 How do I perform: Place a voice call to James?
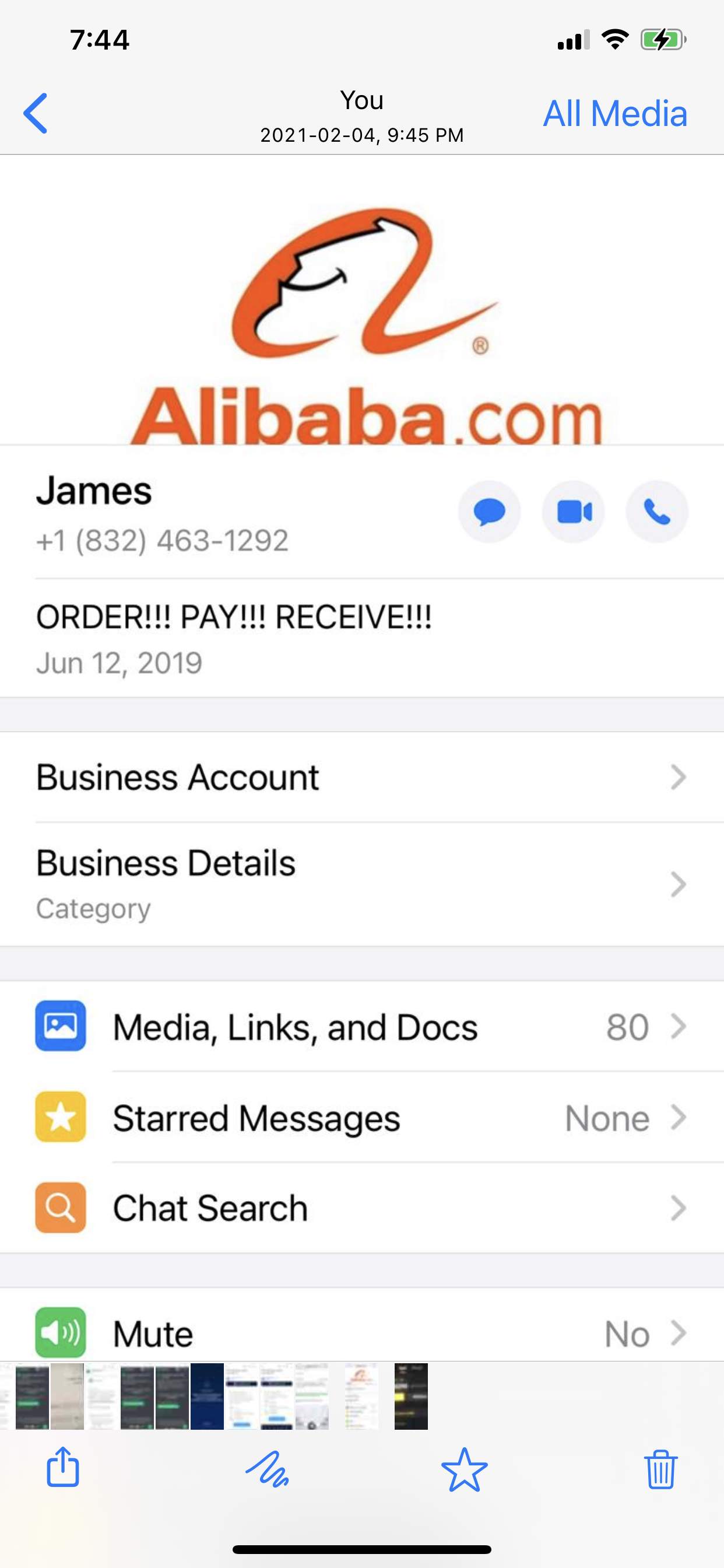656,512
